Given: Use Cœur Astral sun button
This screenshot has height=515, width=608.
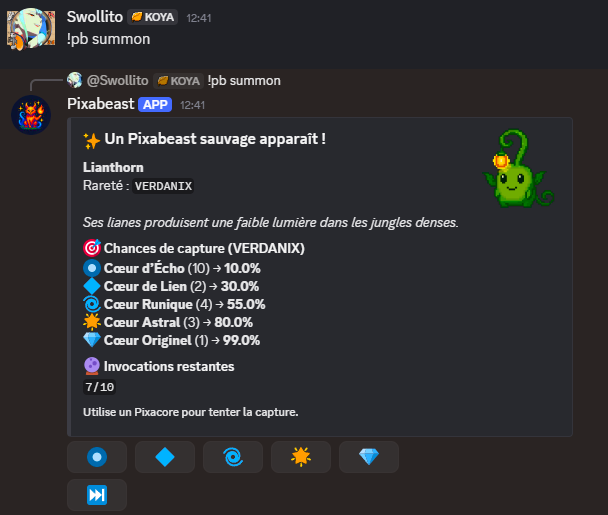Looking at the screenshot, I should (301, 457).
